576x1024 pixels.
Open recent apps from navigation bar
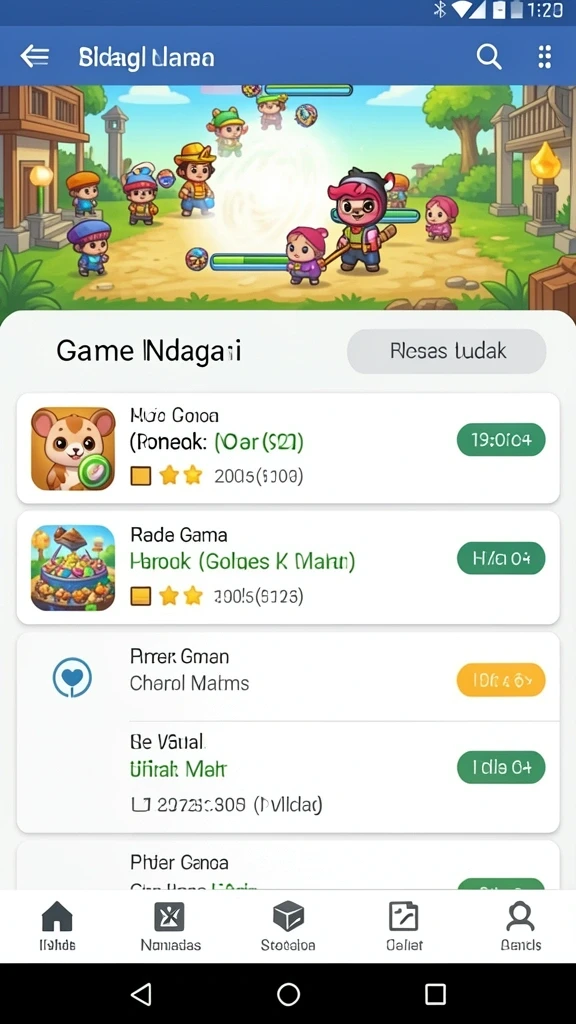coord(435,994)
